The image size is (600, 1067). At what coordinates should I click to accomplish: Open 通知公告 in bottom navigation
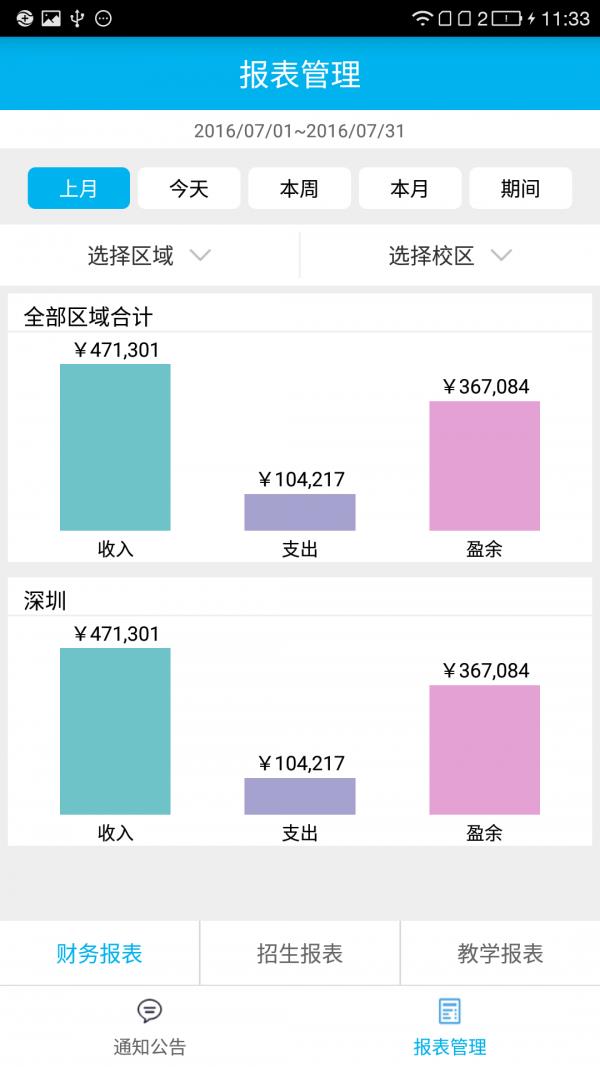point(150,1027)
